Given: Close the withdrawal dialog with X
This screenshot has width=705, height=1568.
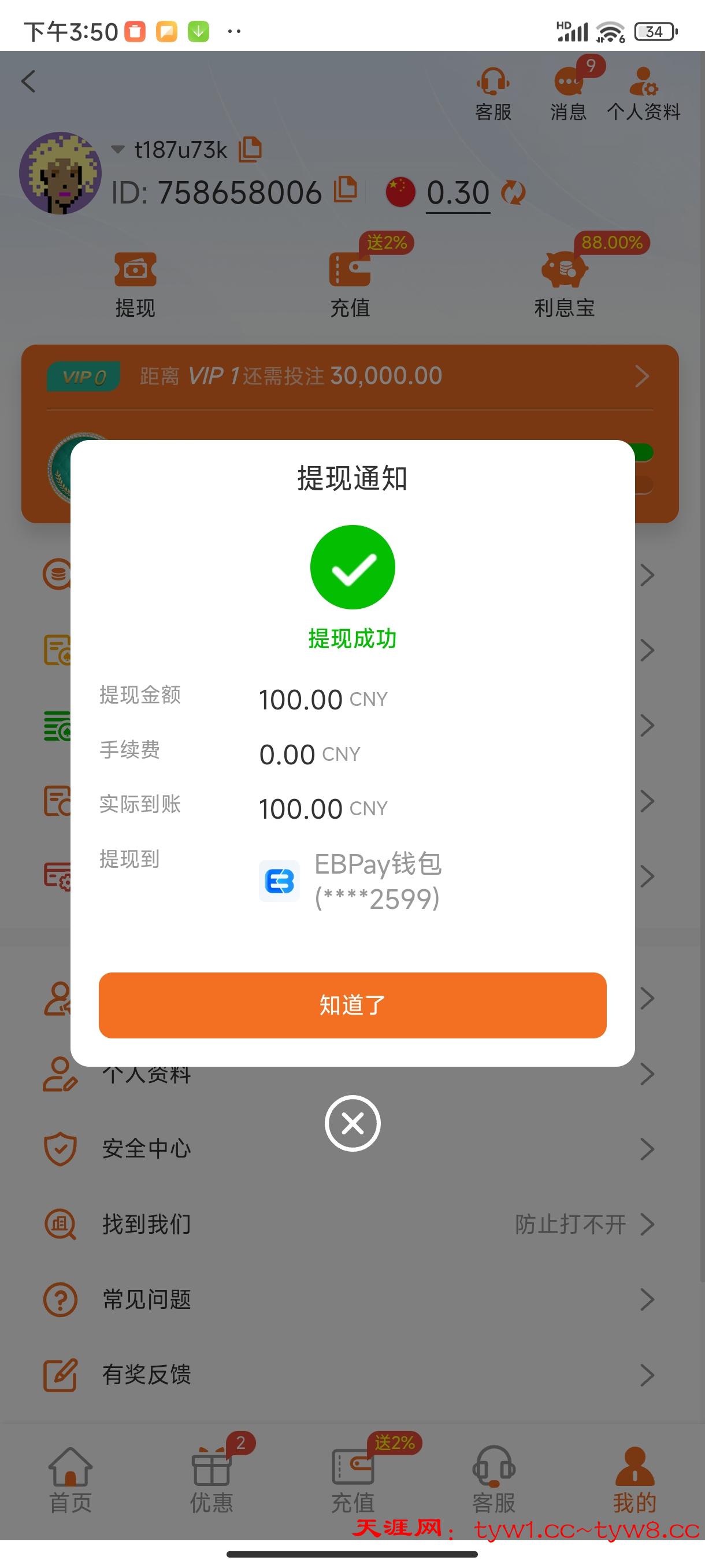Looking at the screenshot, I should tap(352, 1123).
